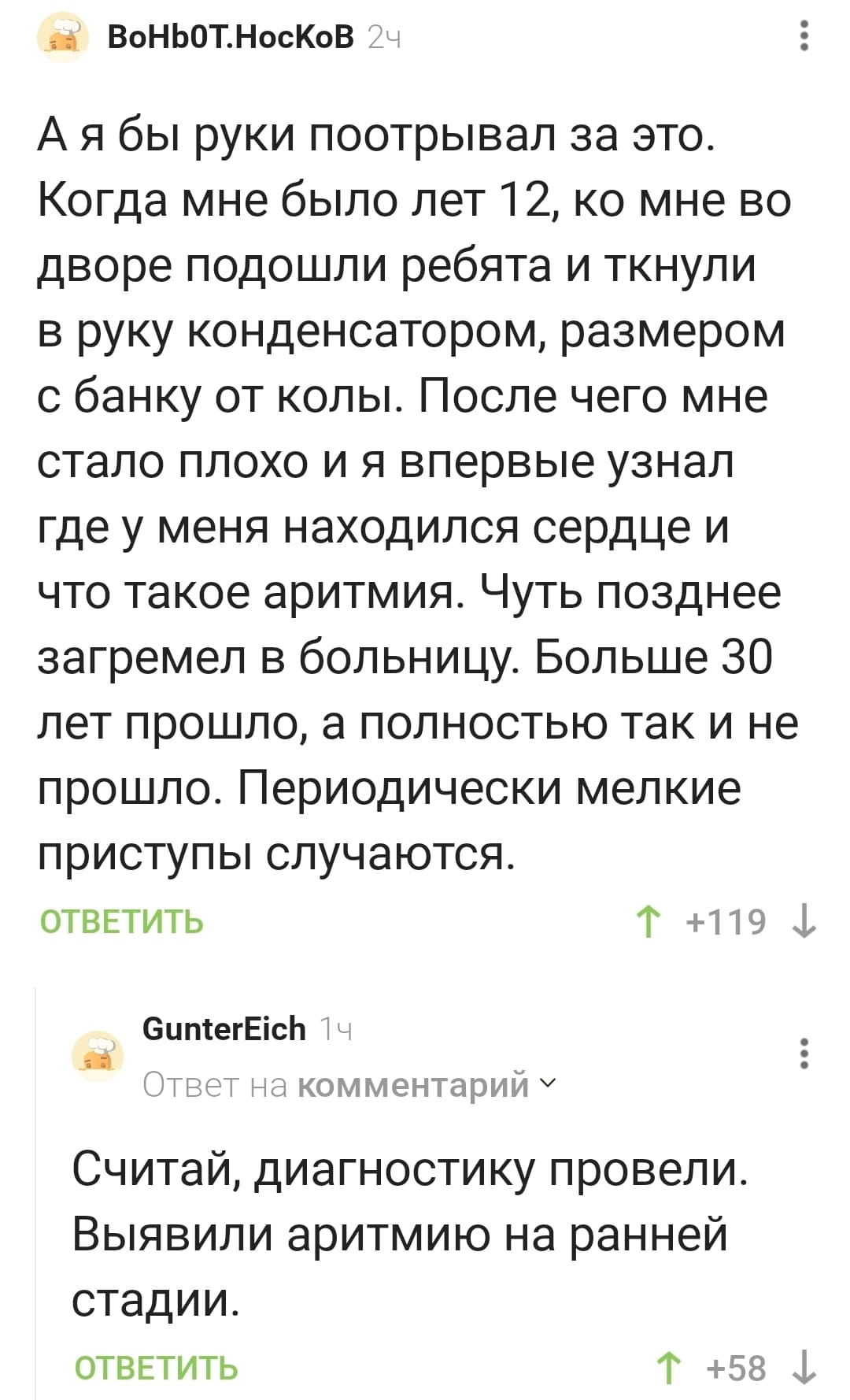The image size is (850, 1400).
Task: Upvote GunterEich's comment with +58 rating
Action: [668, 1369]
